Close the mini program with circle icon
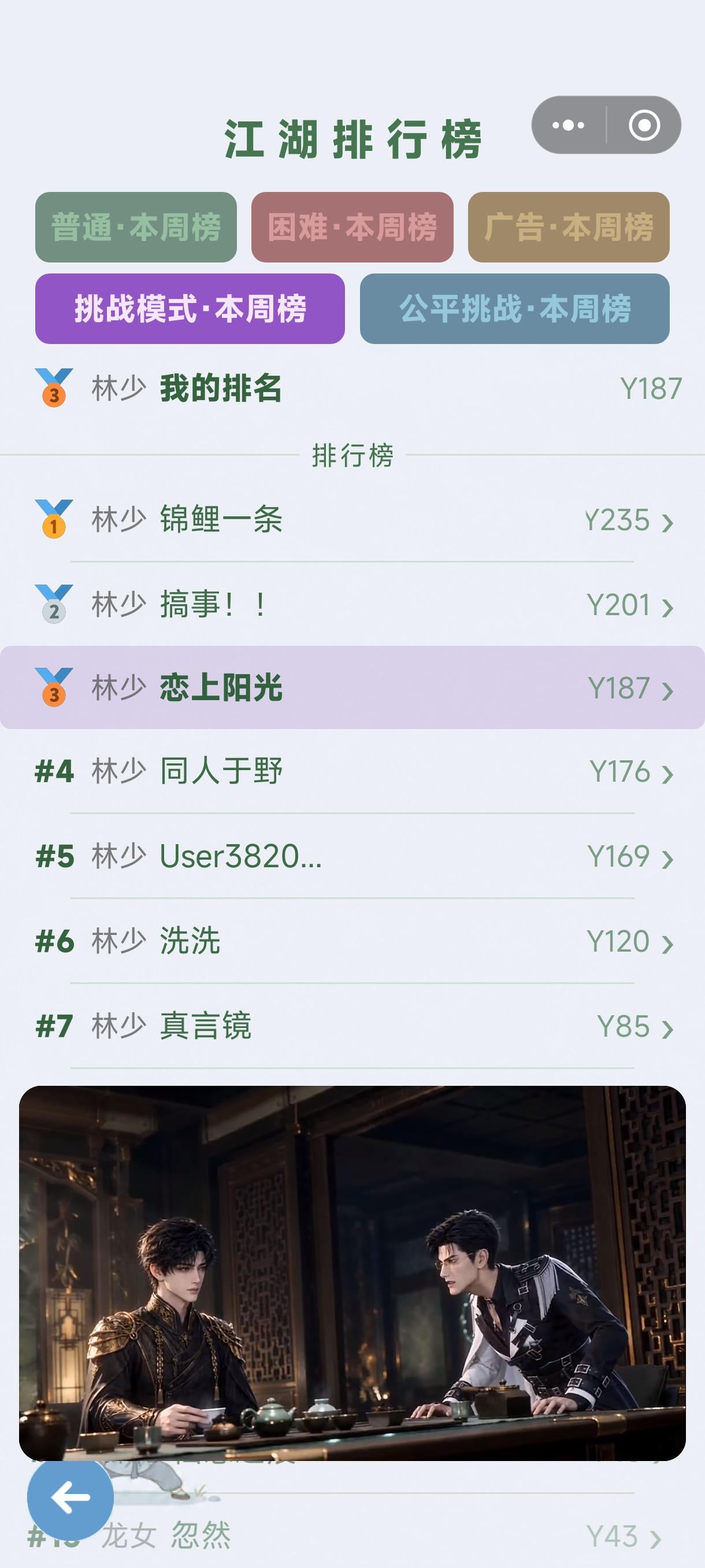 coord(644,125)
